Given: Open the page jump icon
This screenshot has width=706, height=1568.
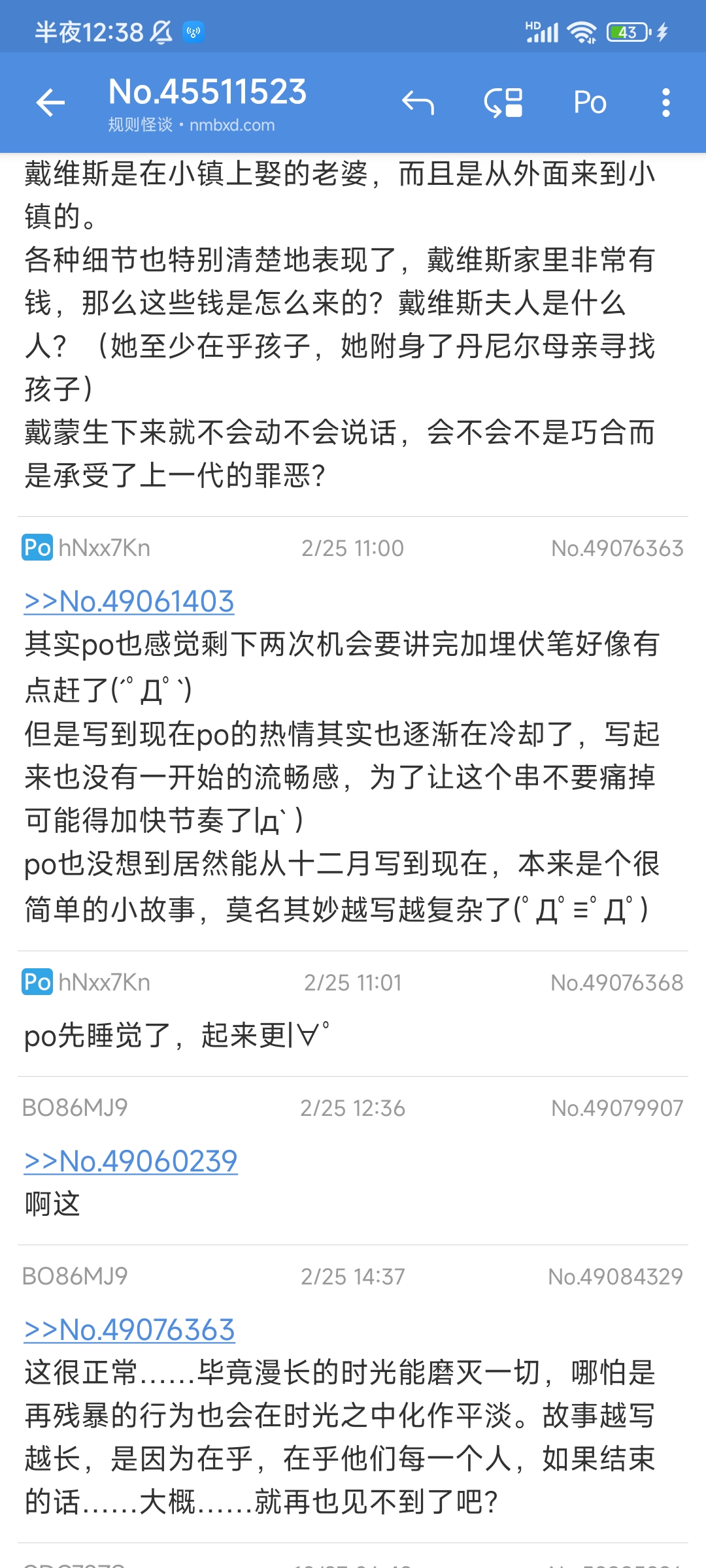Looking at the screenshot, I should pyautogui.click(x=503, y=103).
